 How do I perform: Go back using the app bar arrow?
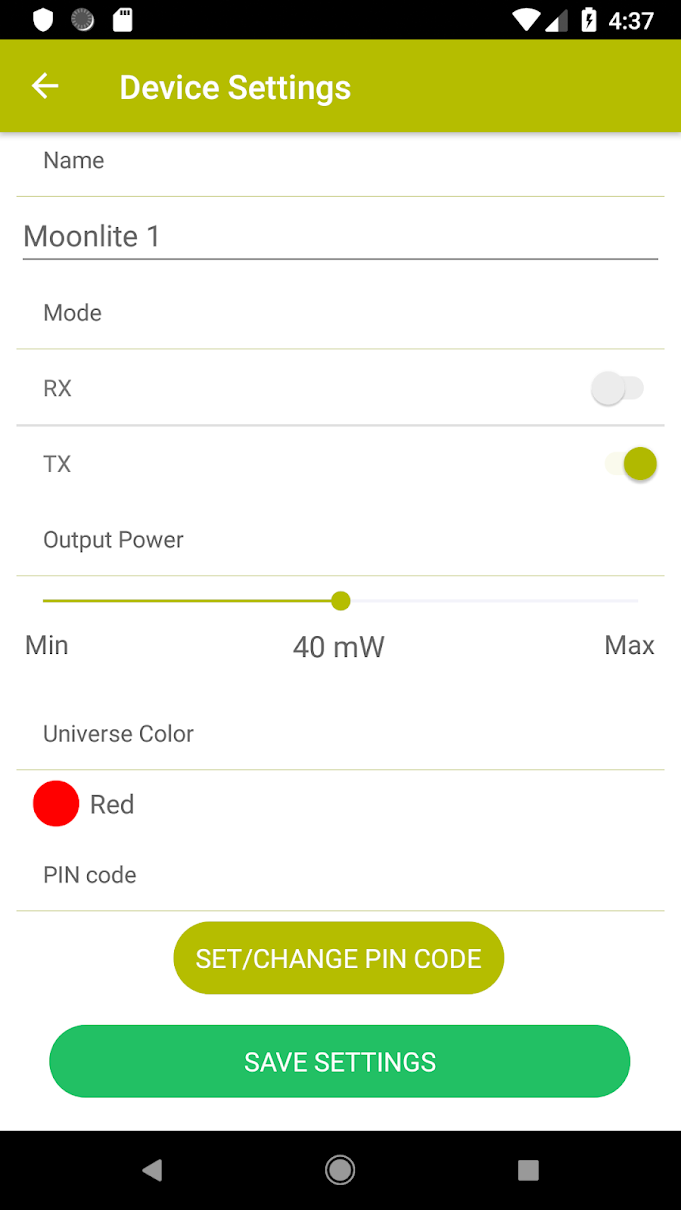[45, 87]
